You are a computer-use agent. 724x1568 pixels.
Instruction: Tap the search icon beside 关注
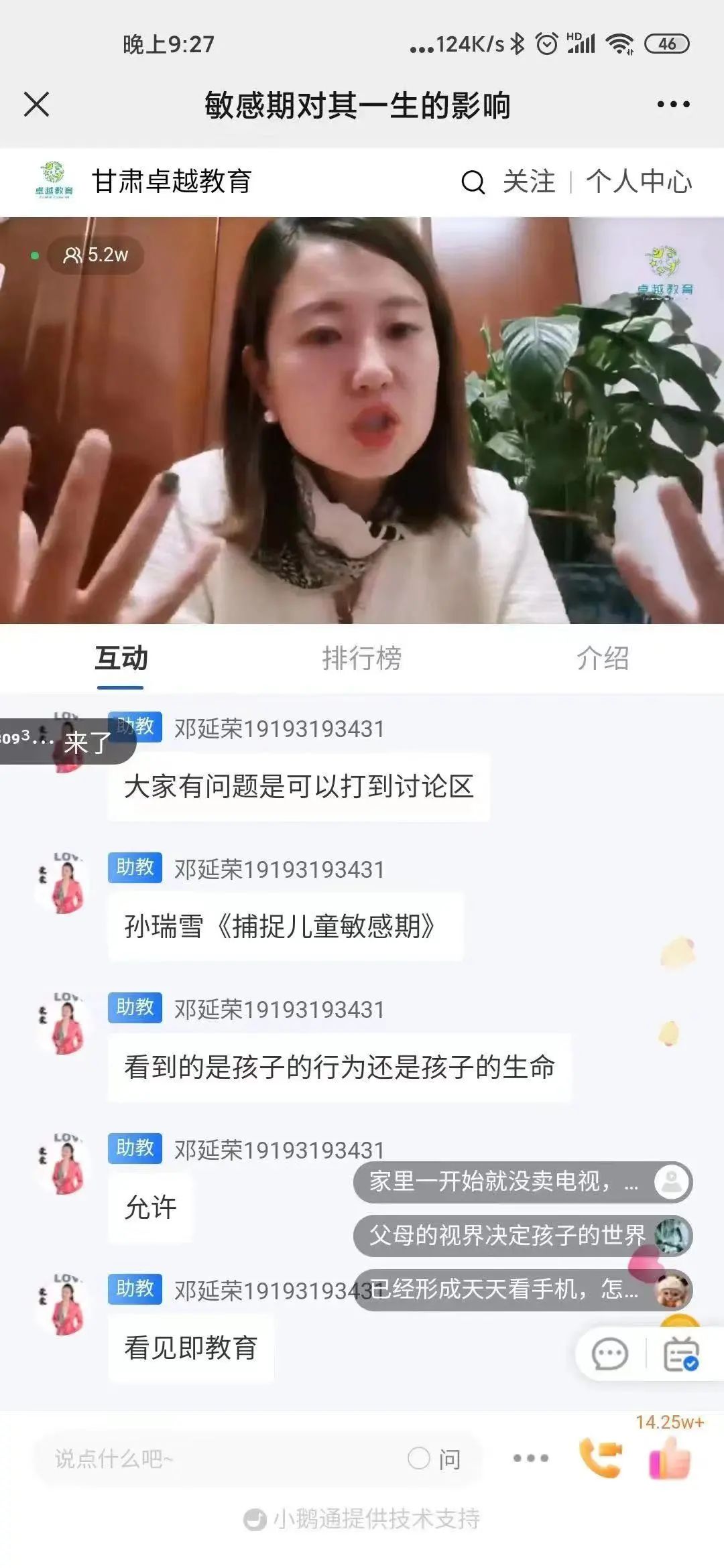coord(473,182)
